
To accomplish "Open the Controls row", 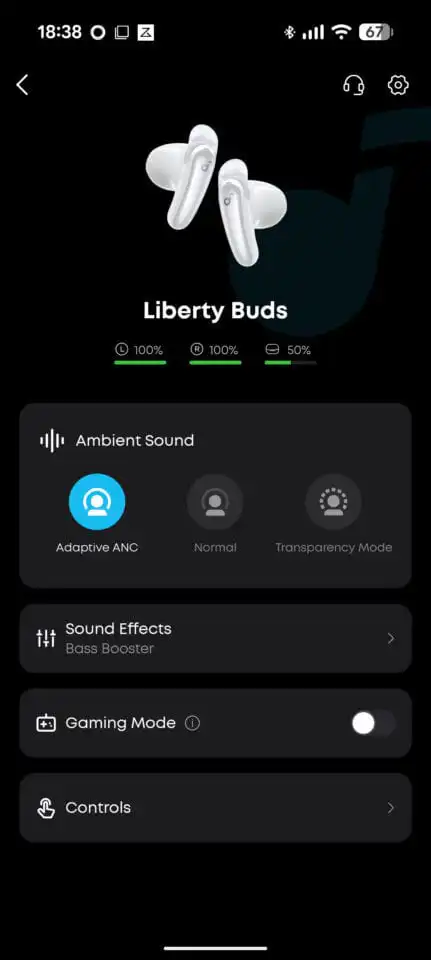I will (216, 808).
